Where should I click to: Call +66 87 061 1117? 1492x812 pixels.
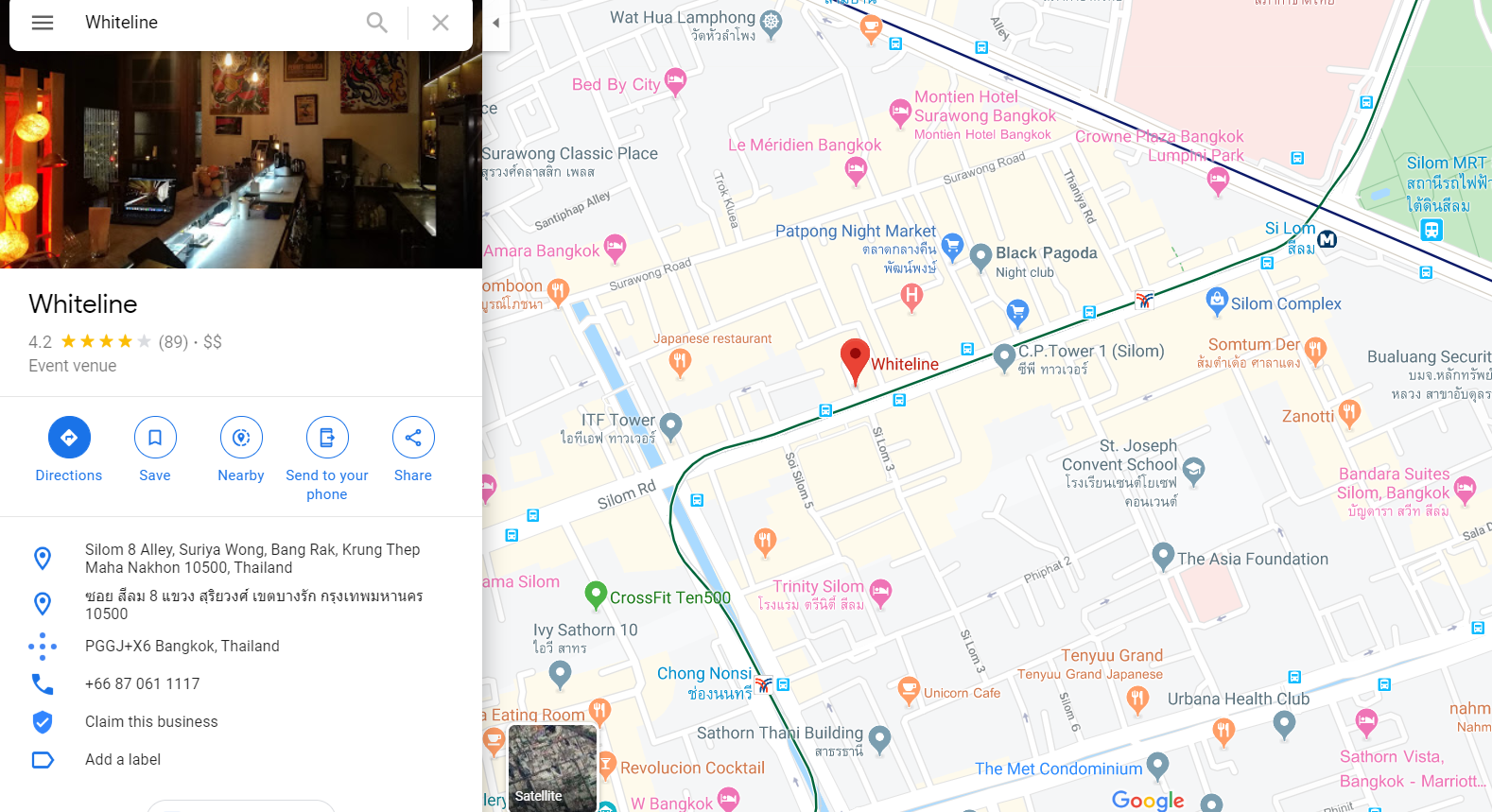(x=143, y=684)
